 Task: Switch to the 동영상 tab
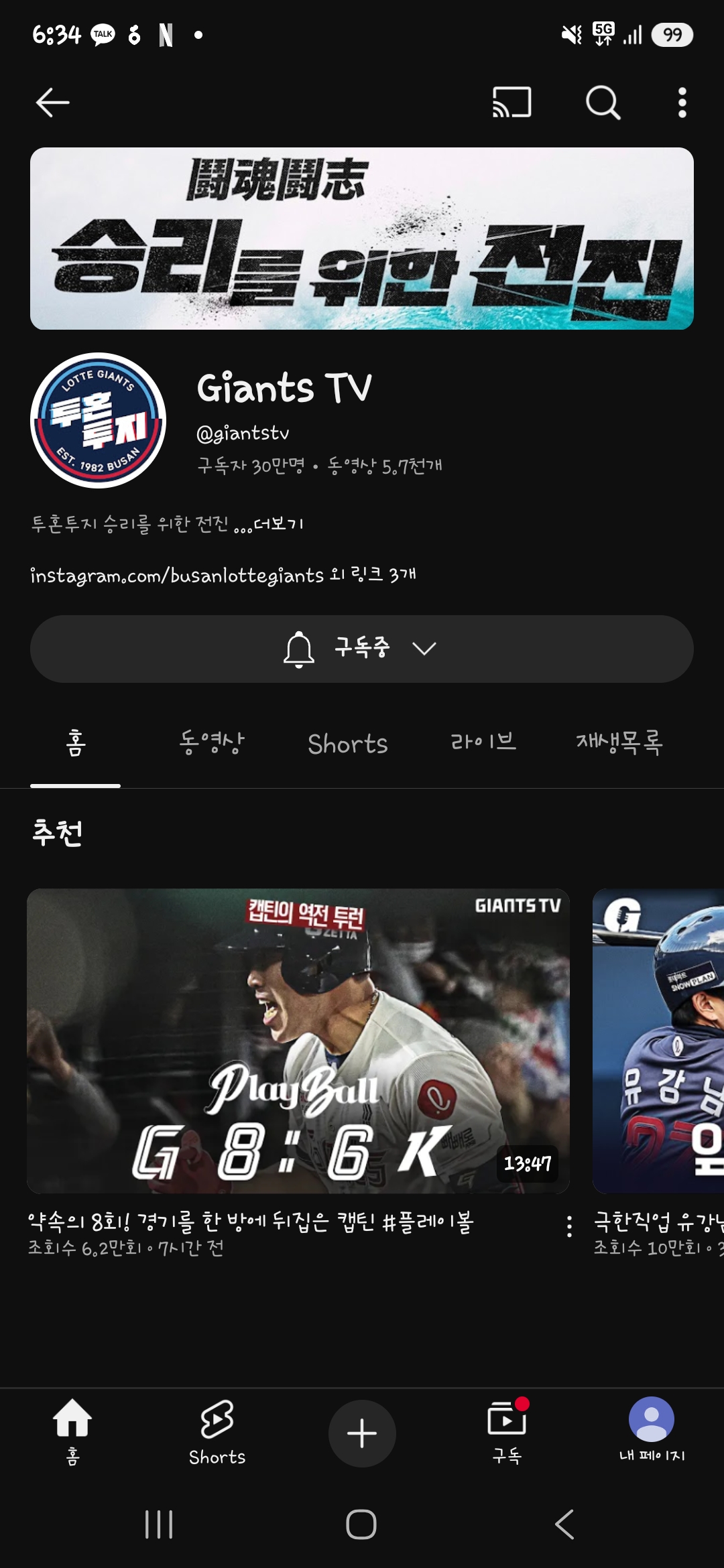[x=212, y=743]
